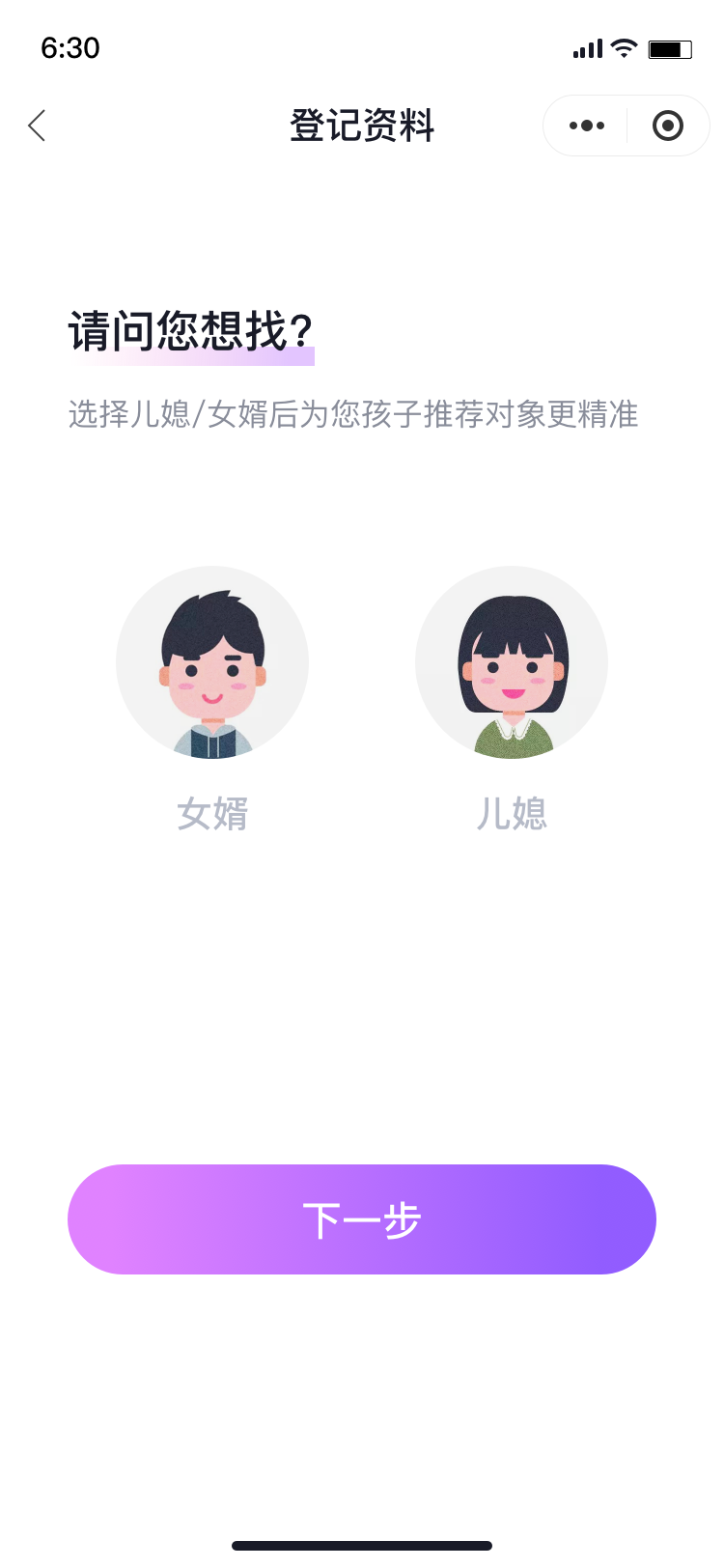Continue with the 下一步 button
The height and width of the screenshot is (1568, 724).
[362, 1219]
